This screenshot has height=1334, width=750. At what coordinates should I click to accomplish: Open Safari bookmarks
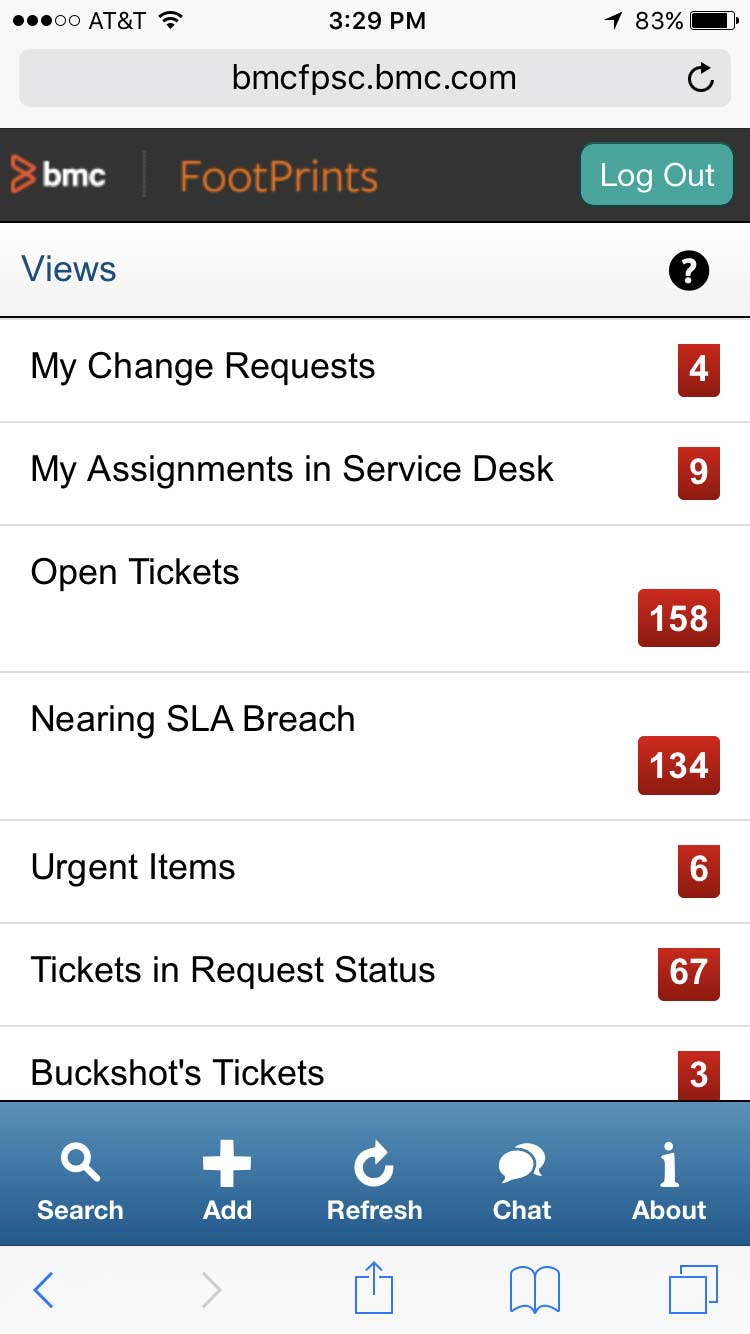534,1290
